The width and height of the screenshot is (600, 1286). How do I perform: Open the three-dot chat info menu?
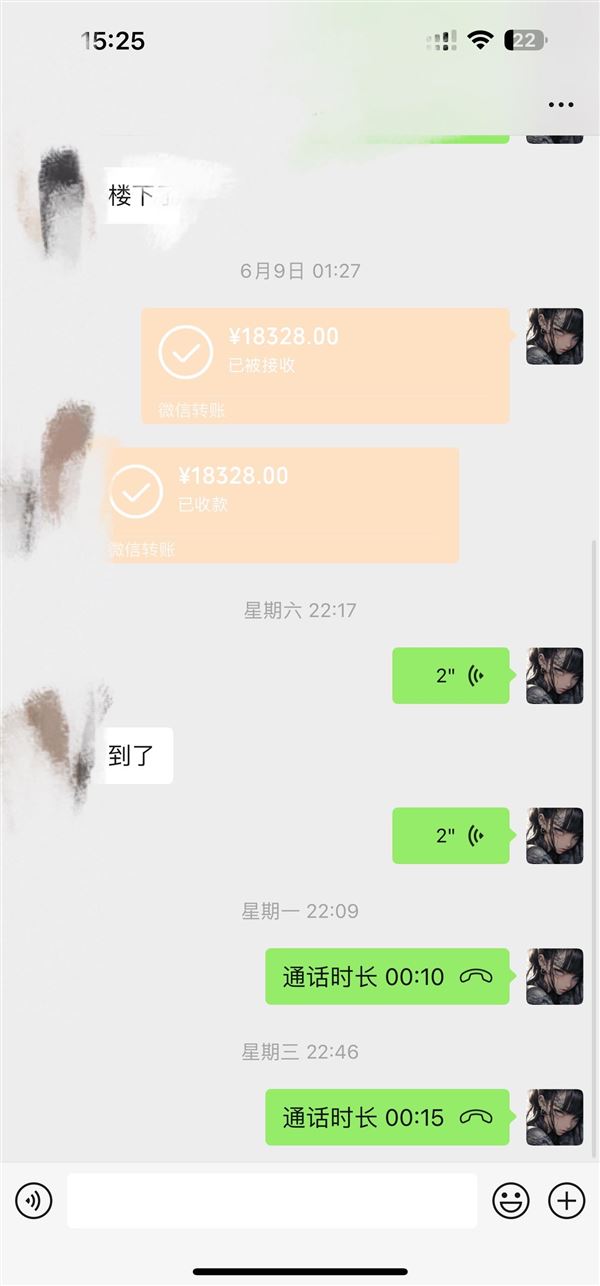coord(561,105)
